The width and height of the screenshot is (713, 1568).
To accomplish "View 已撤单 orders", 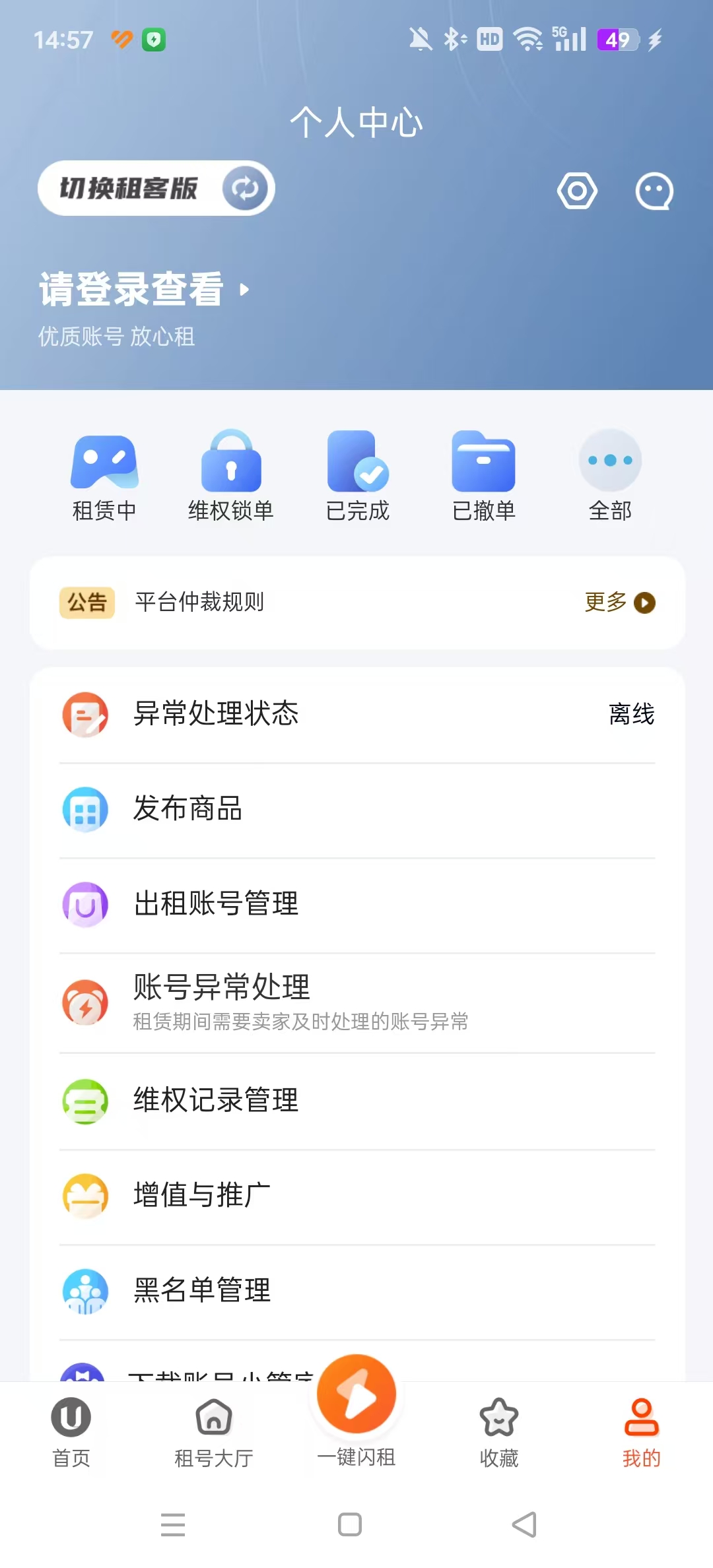I will (x=483, y=475).
